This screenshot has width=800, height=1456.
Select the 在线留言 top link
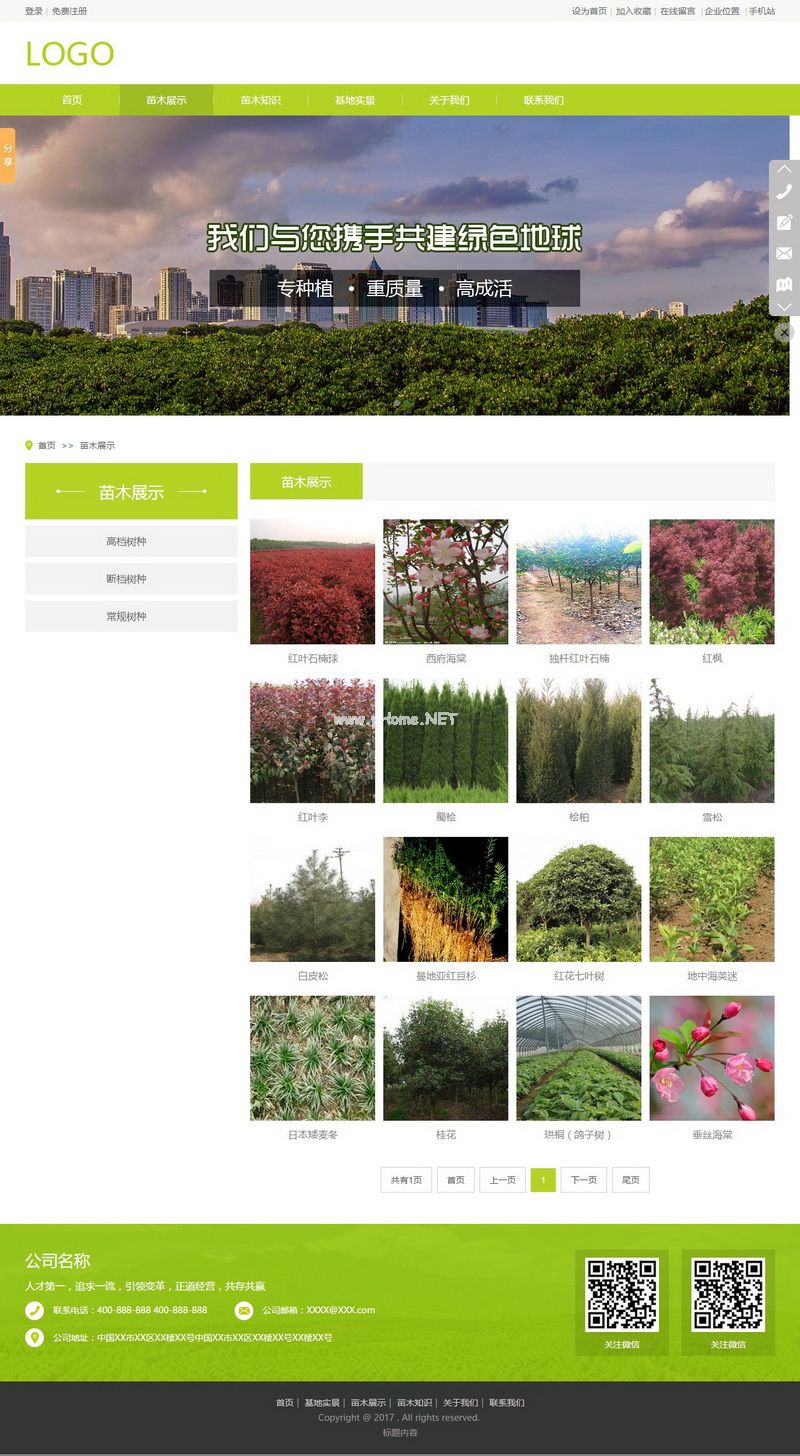[677, 11]
